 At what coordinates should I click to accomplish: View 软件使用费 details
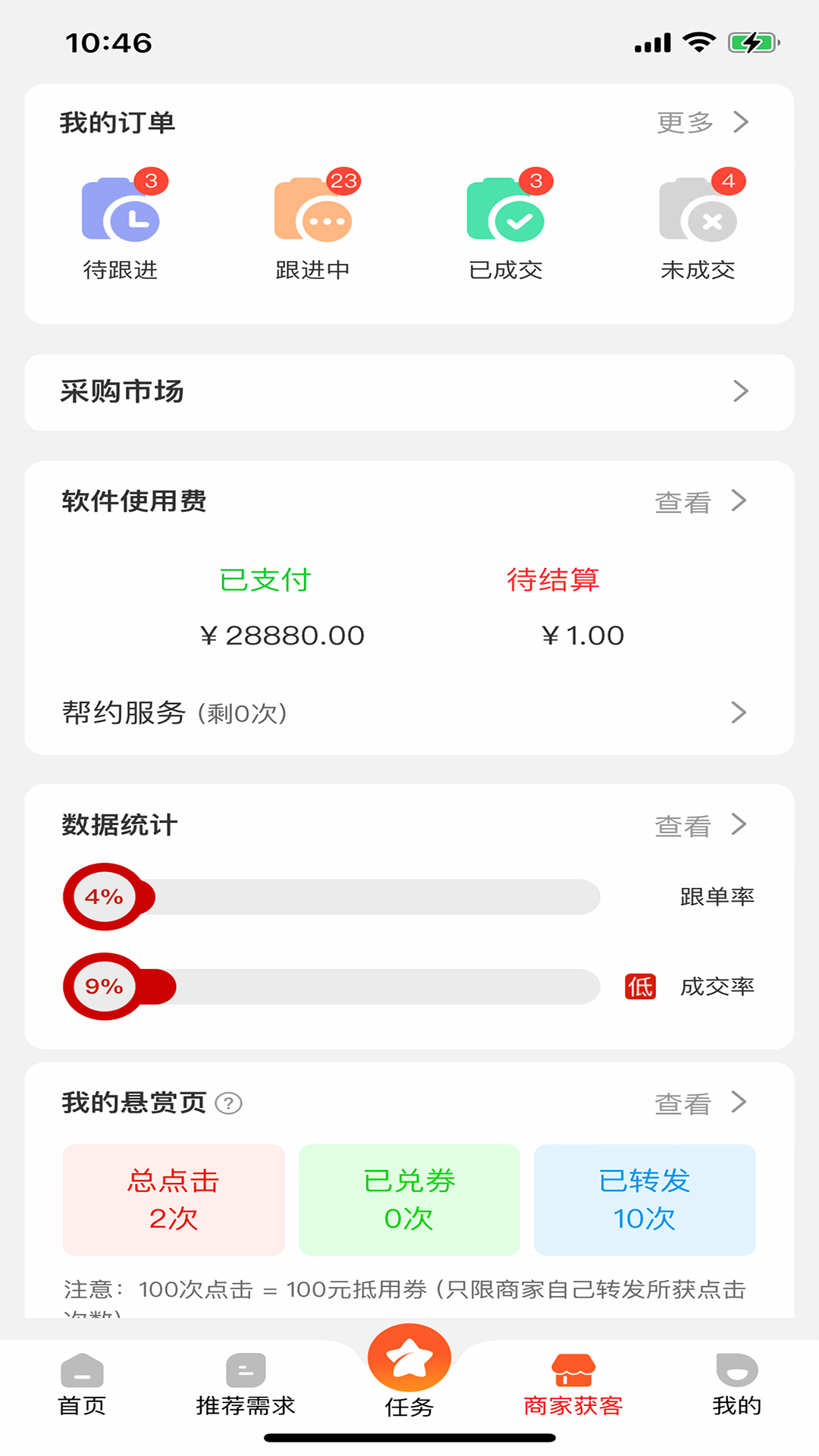pos(700,501)
